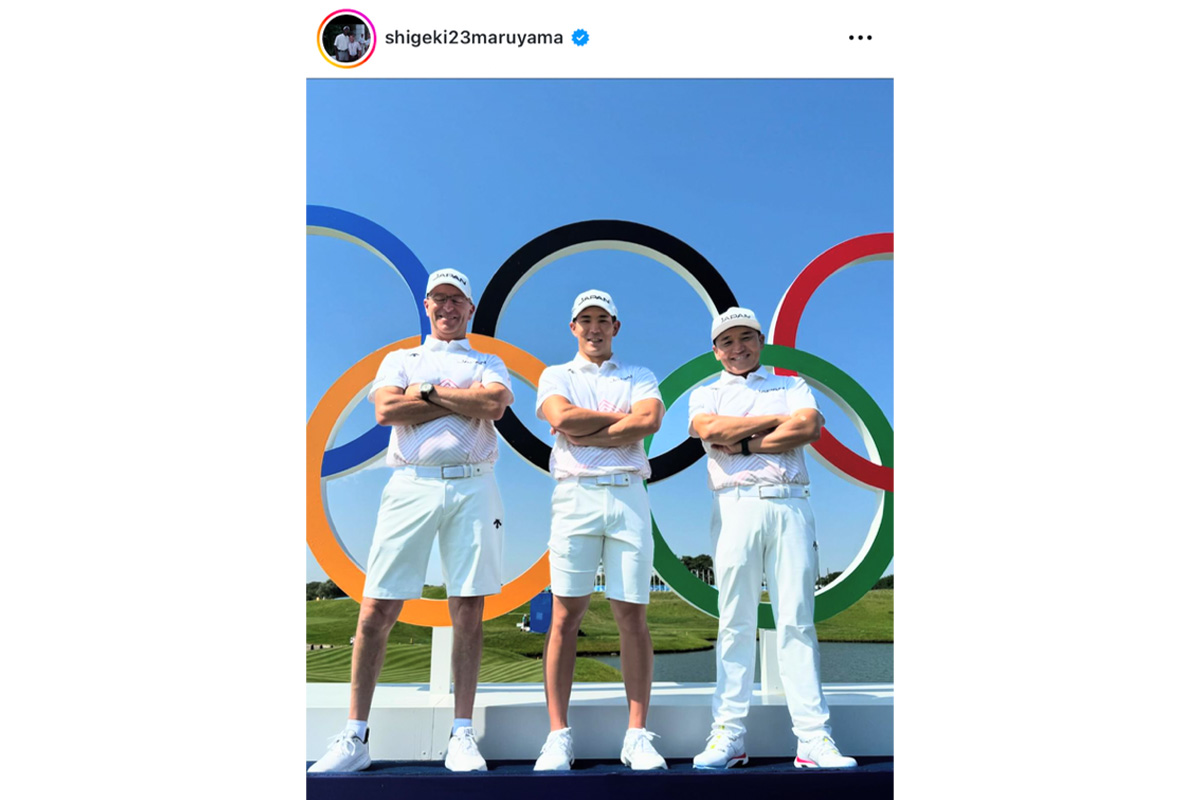Image resolution: width=1200 pixels, height=800 pixels.
Task: Open the shigeki23maruyama profile by username
Action: (475, 38)
